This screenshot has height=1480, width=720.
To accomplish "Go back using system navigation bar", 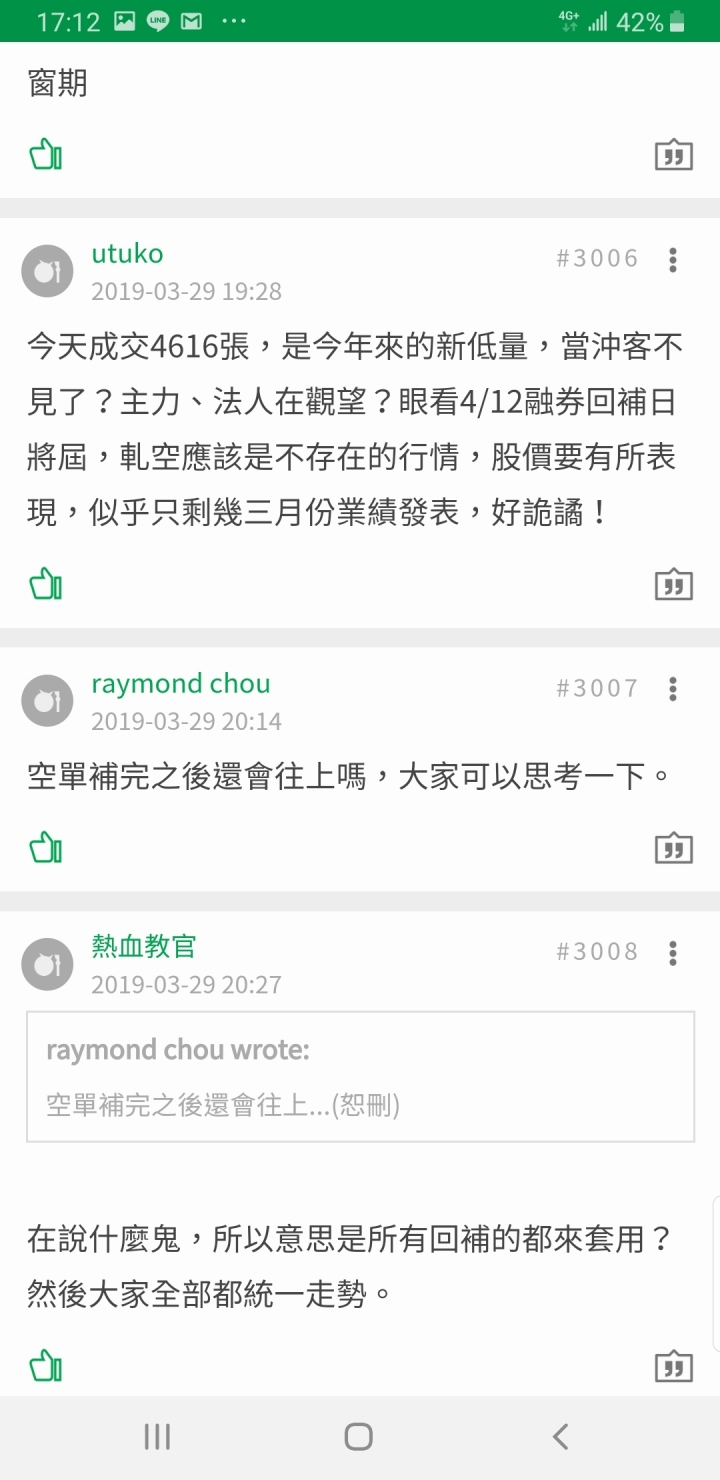I will pyautogui.click(x=561, y=1437).
